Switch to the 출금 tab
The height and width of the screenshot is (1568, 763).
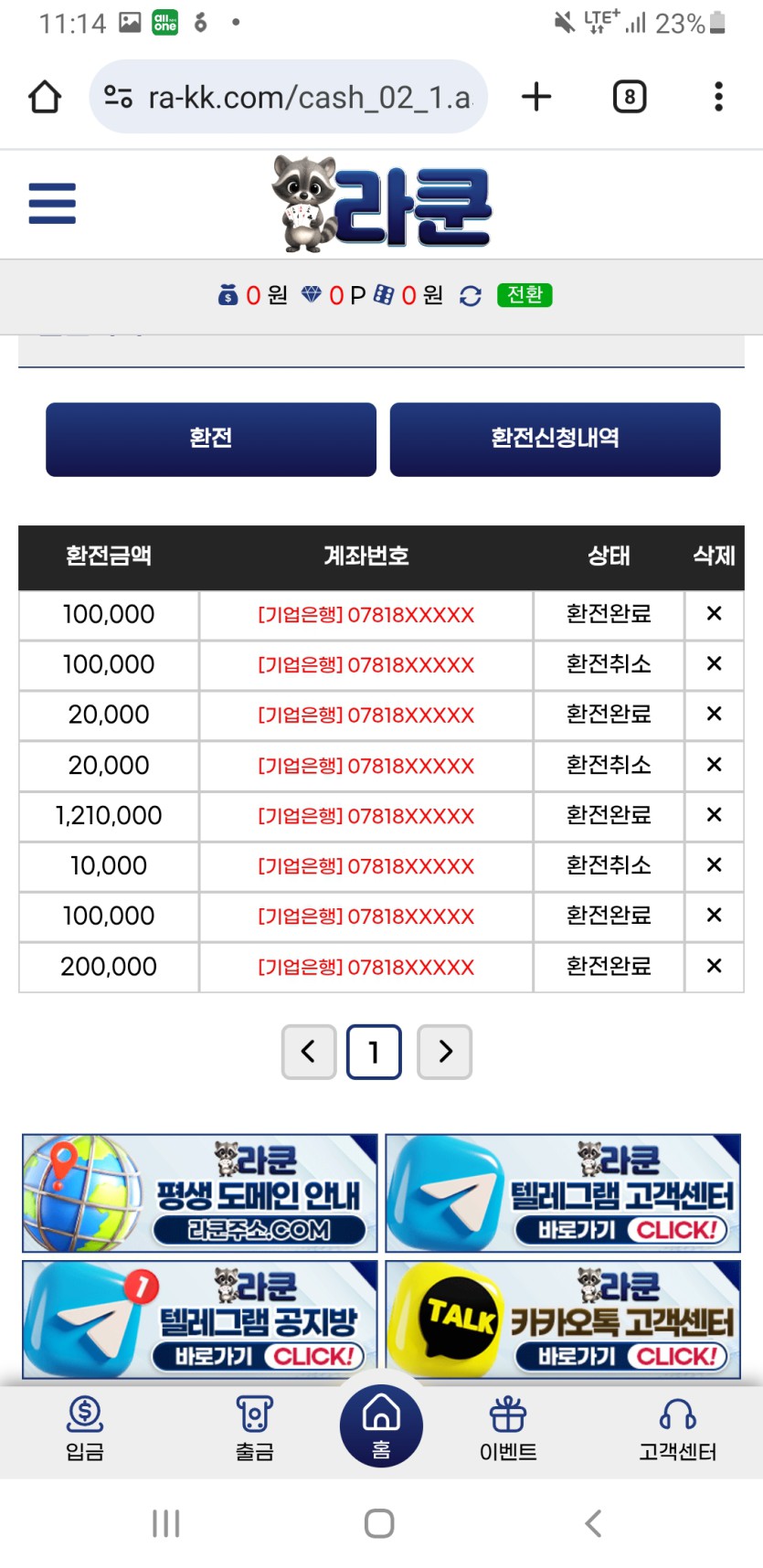(x=254, y=1429)
